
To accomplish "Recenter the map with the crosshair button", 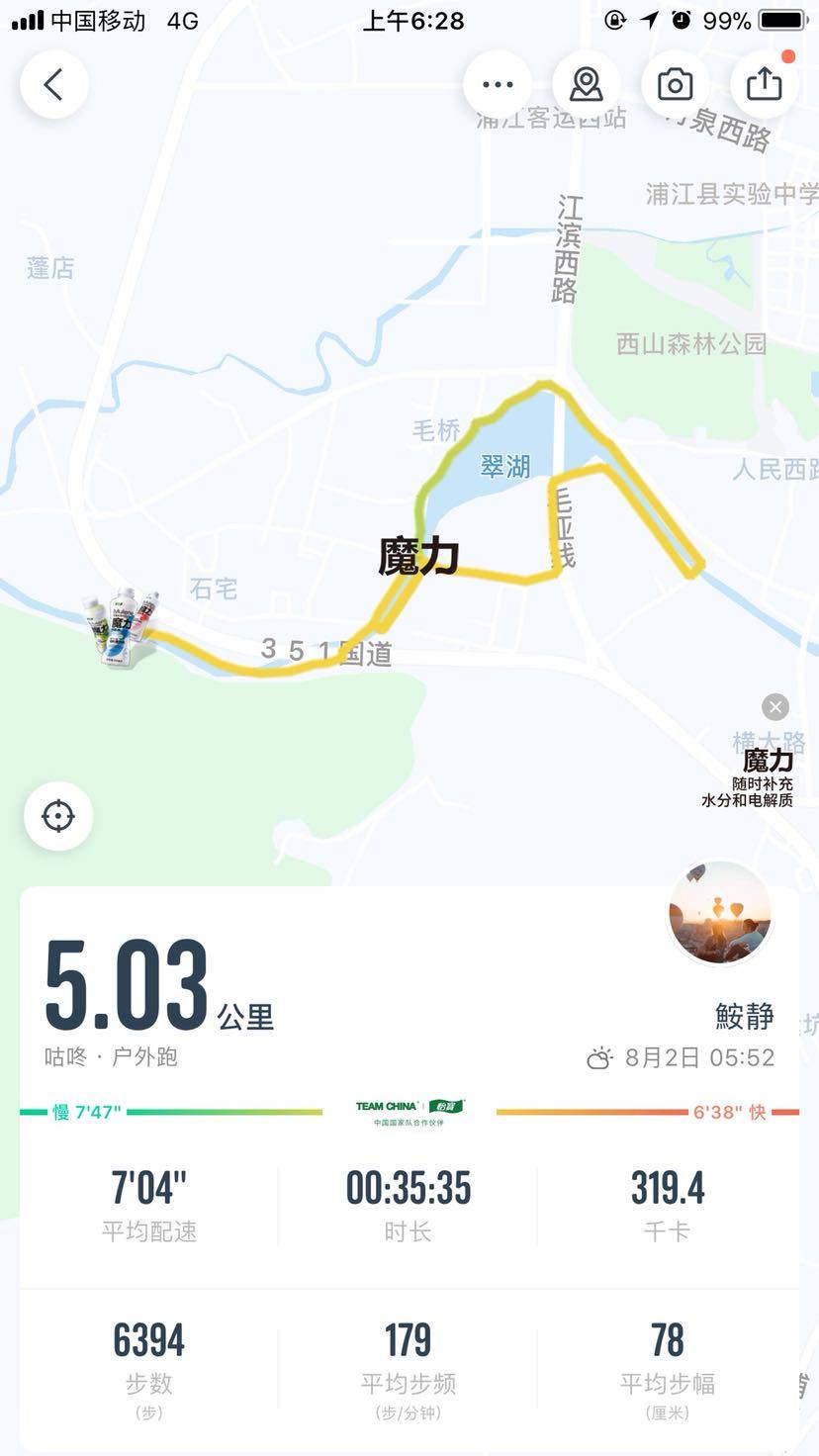I will click(58, 816).
